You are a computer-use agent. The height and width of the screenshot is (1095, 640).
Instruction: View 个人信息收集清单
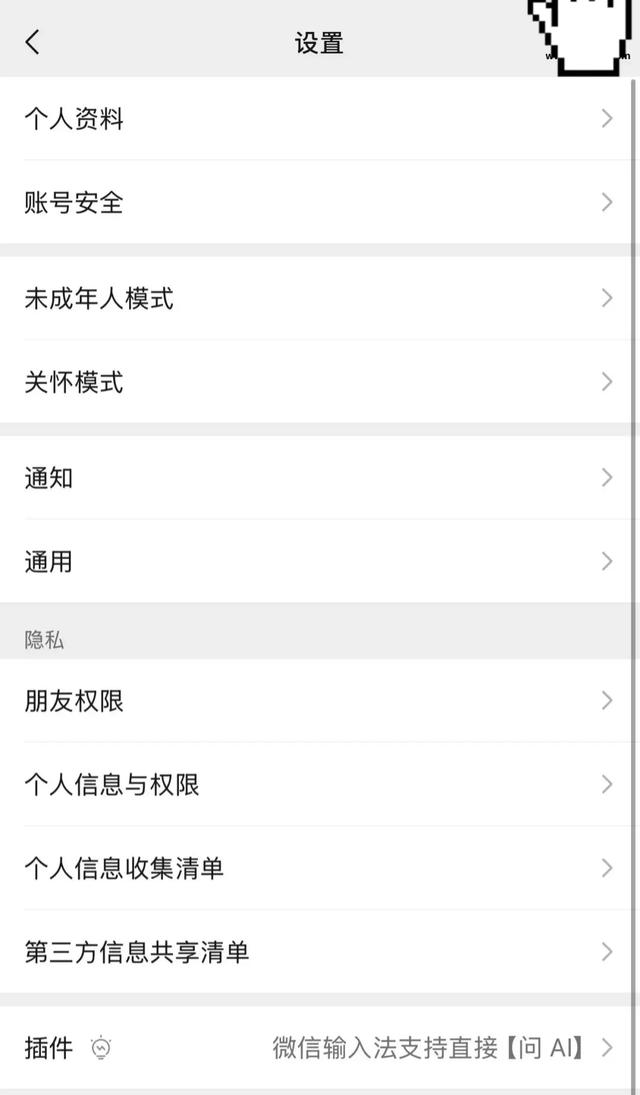coord(318,868)
